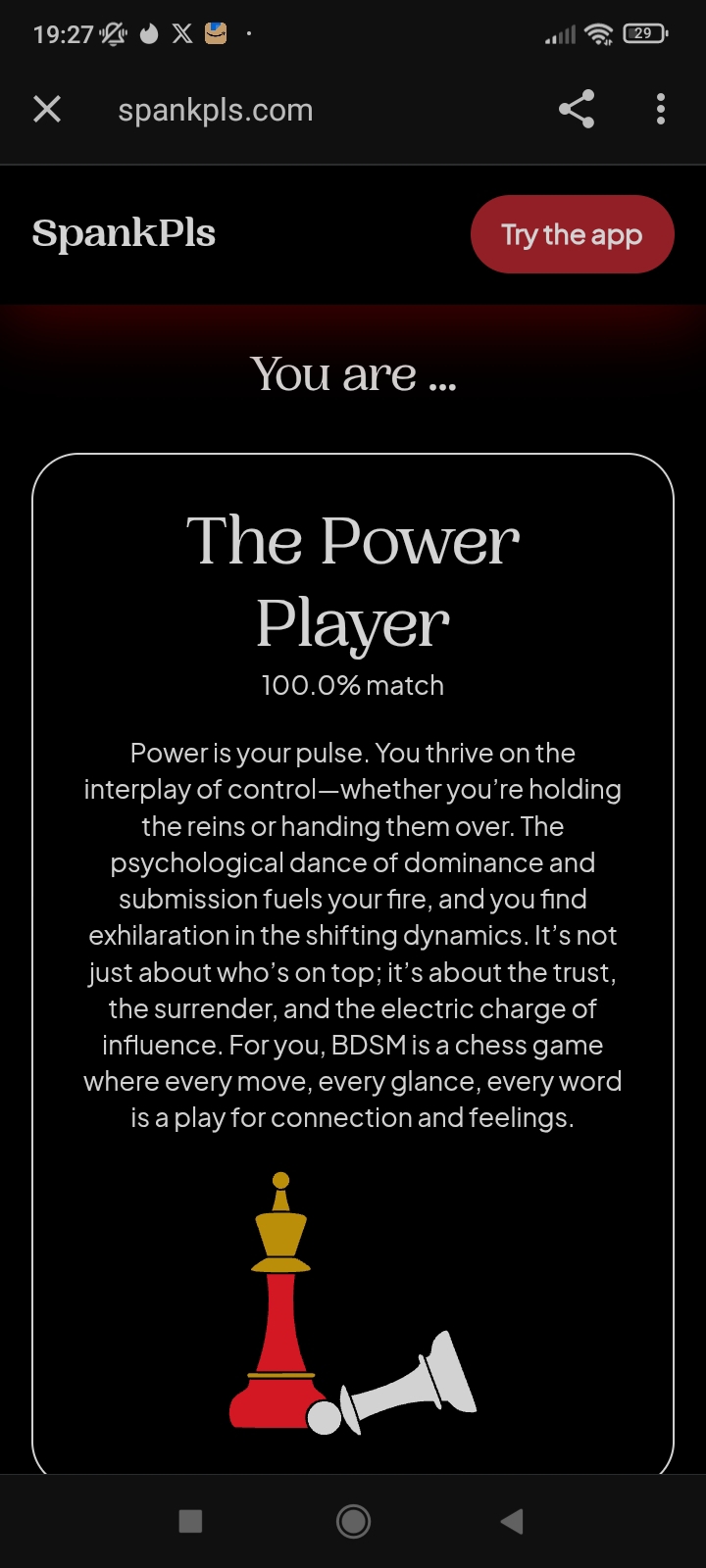Tap the Try the app button
Image resolution: width=706 pixels, height=1568 pixels.
coord(572,235)
